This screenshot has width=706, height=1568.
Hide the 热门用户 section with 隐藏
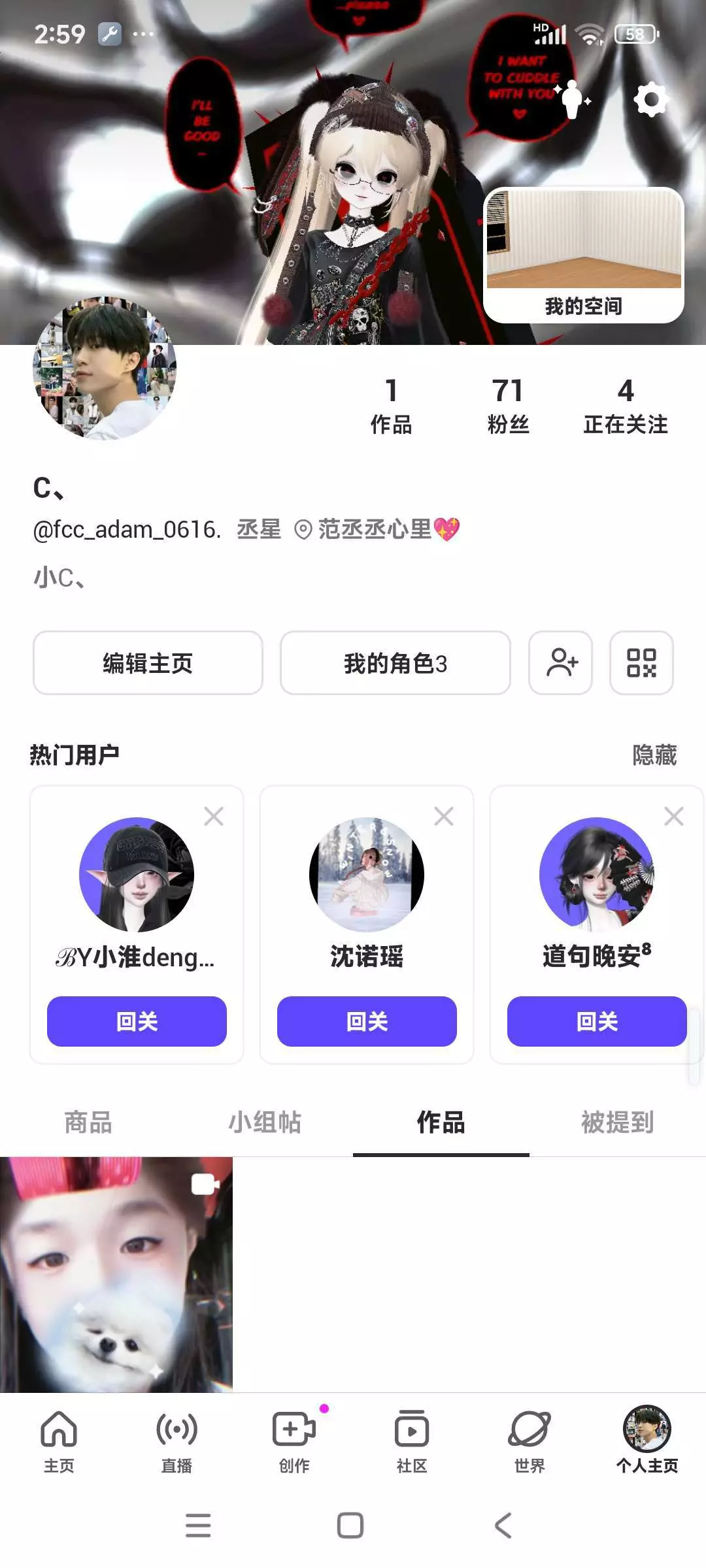654,755
